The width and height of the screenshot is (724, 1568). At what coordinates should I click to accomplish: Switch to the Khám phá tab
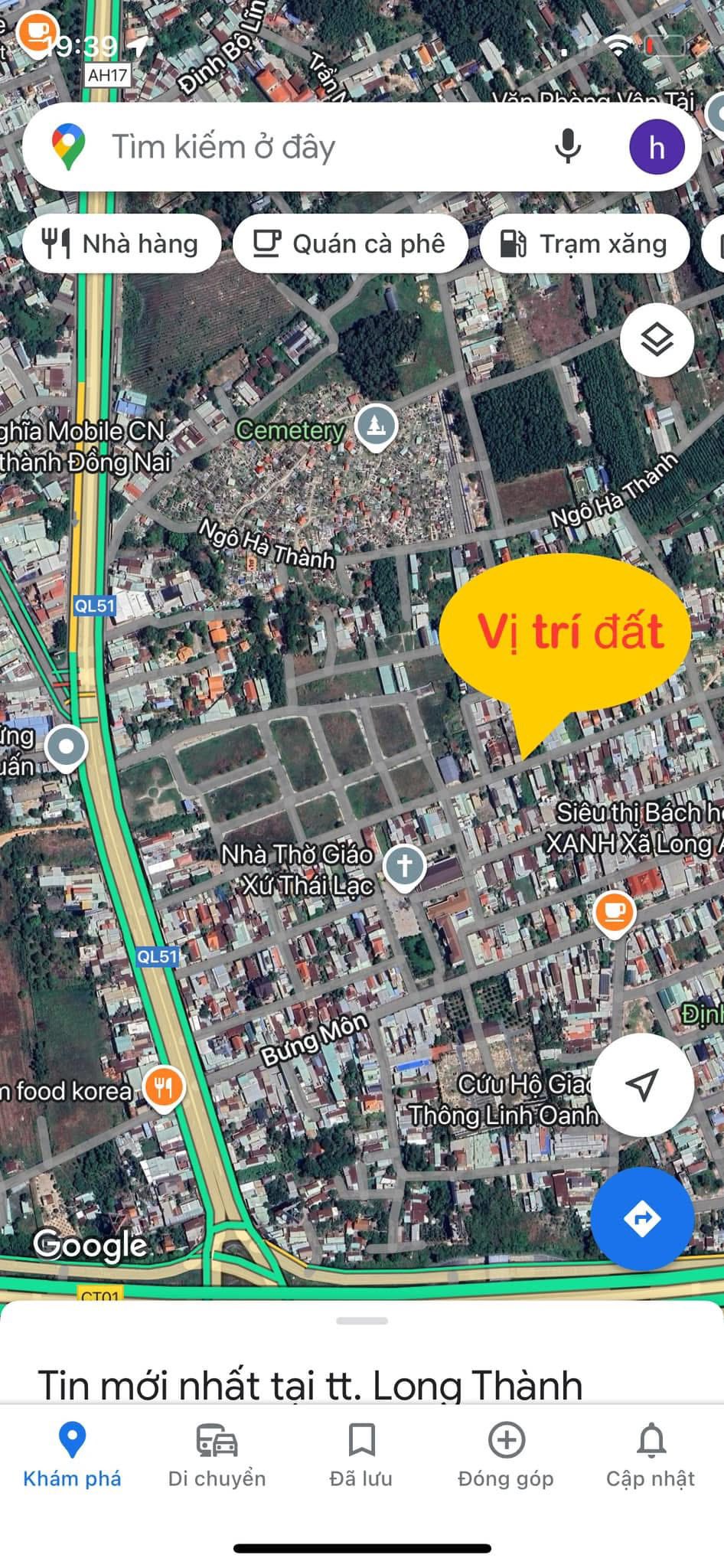point(72,1456)
